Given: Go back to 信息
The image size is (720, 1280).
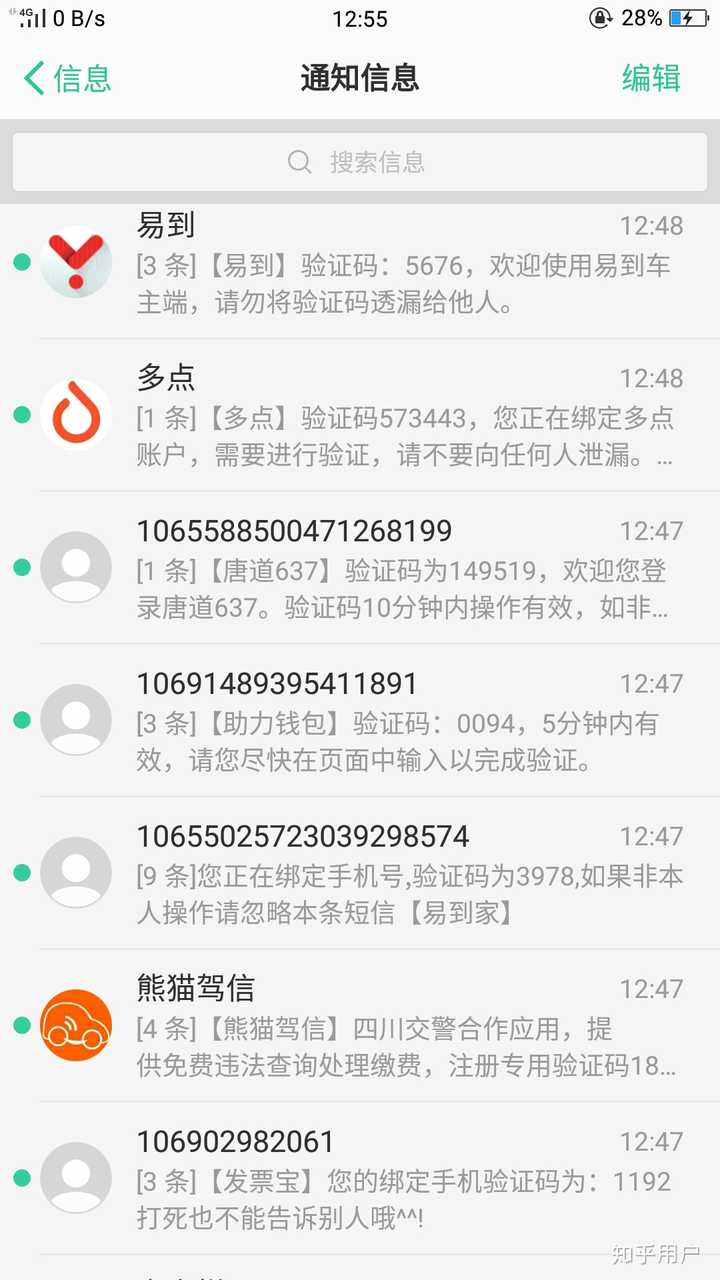Looking at the screenshot, I should point(66,78).
